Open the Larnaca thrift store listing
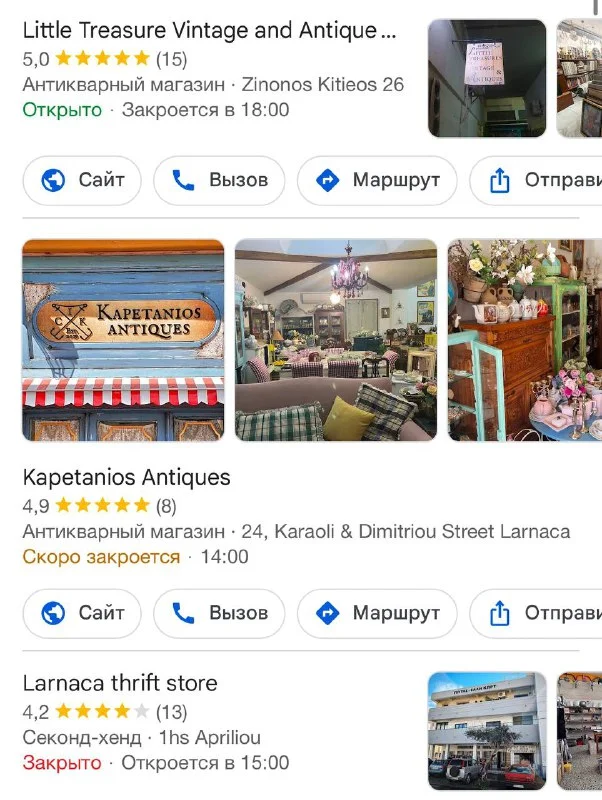Viewport: 602px width, 800px height. (x=120, y=683)
